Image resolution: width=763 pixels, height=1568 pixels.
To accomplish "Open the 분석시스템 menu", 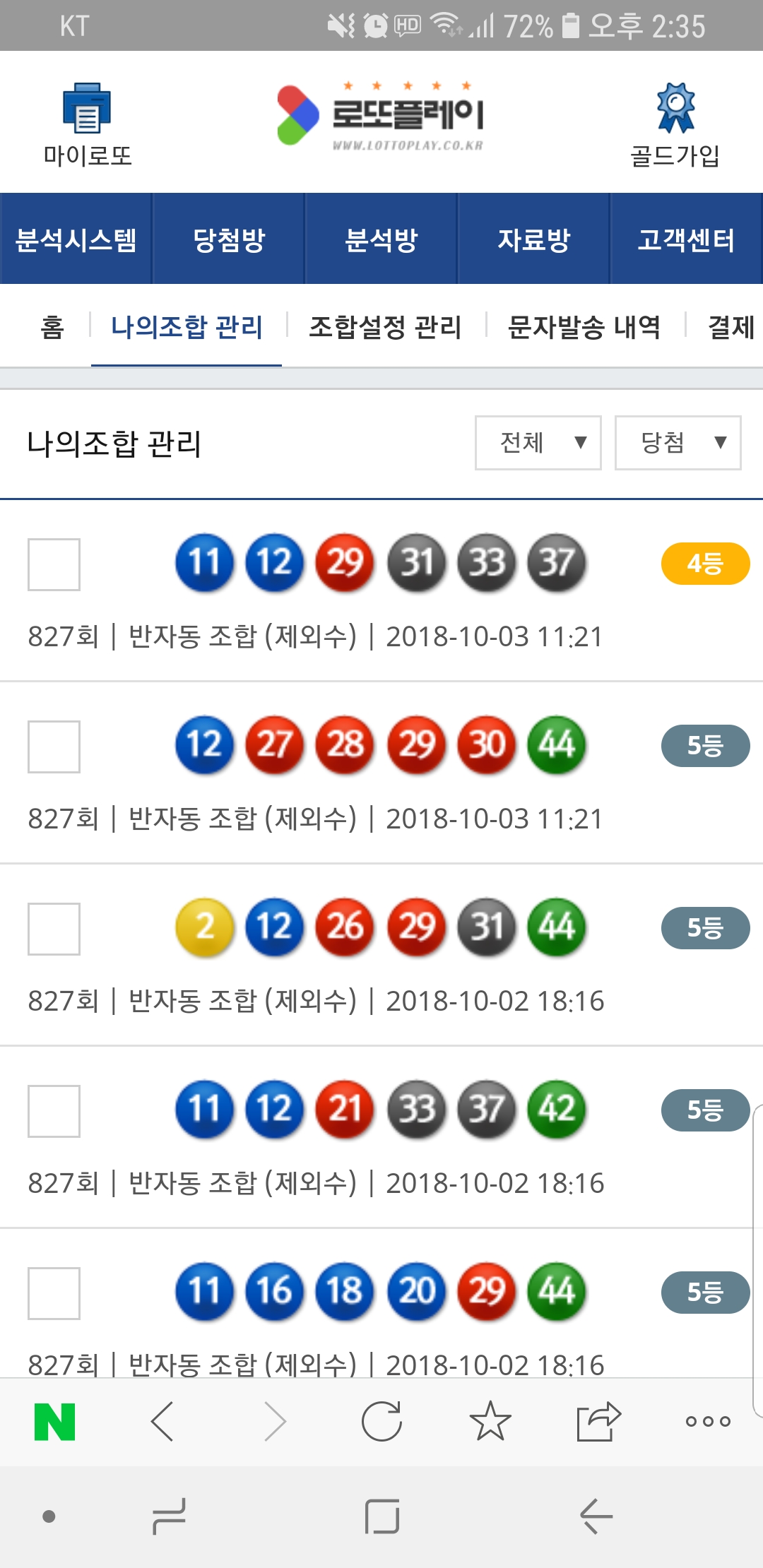I will [76, 239].
